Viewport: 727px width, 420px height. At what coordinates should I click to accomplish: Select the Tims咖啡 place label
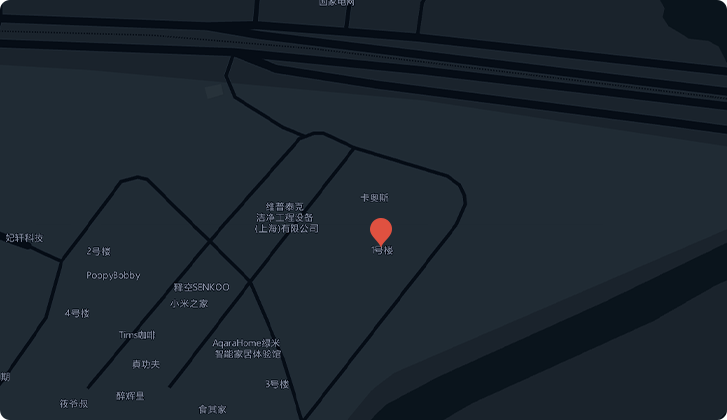137,335
